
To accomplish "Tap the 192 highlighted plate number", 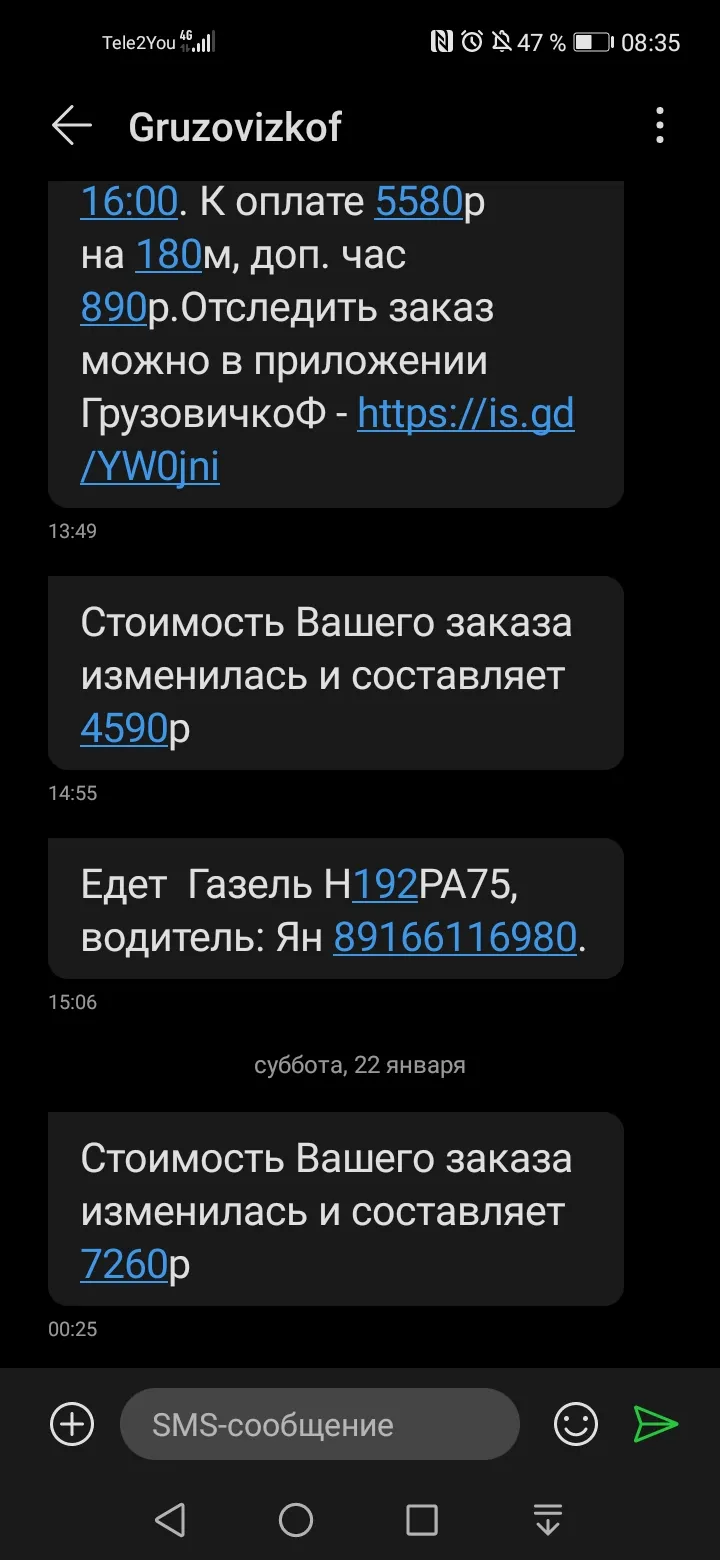I will 385,885.
